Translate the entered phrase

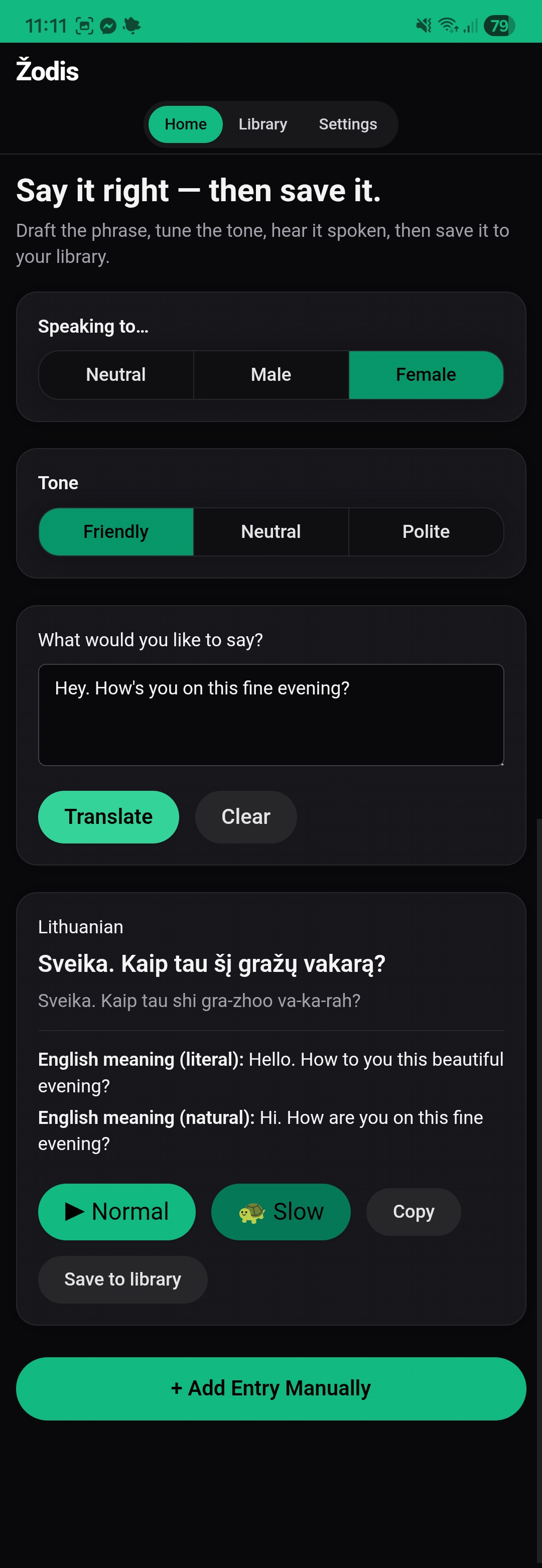point(108,816)
